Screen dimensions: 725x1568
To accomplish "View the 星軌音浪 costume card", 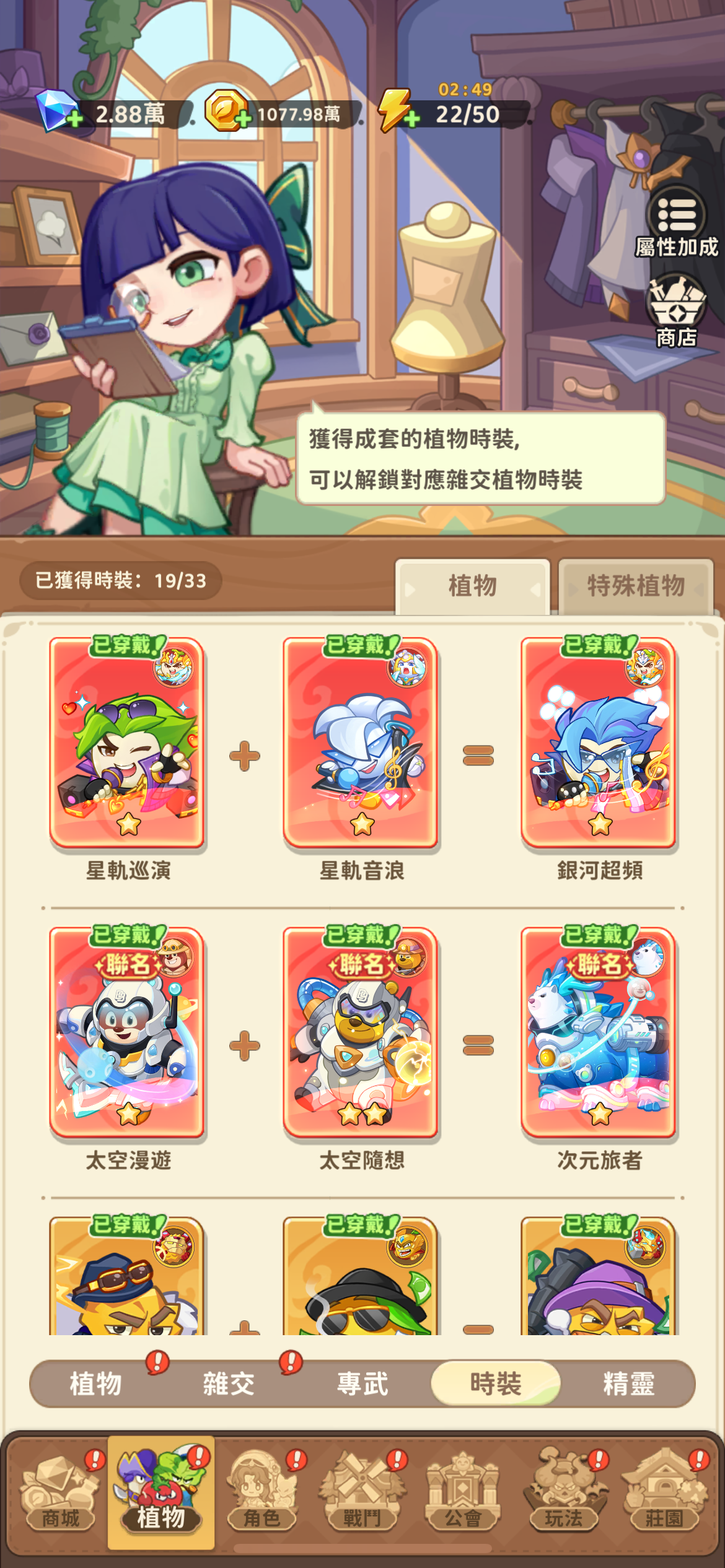I will (x=361, y=743).
